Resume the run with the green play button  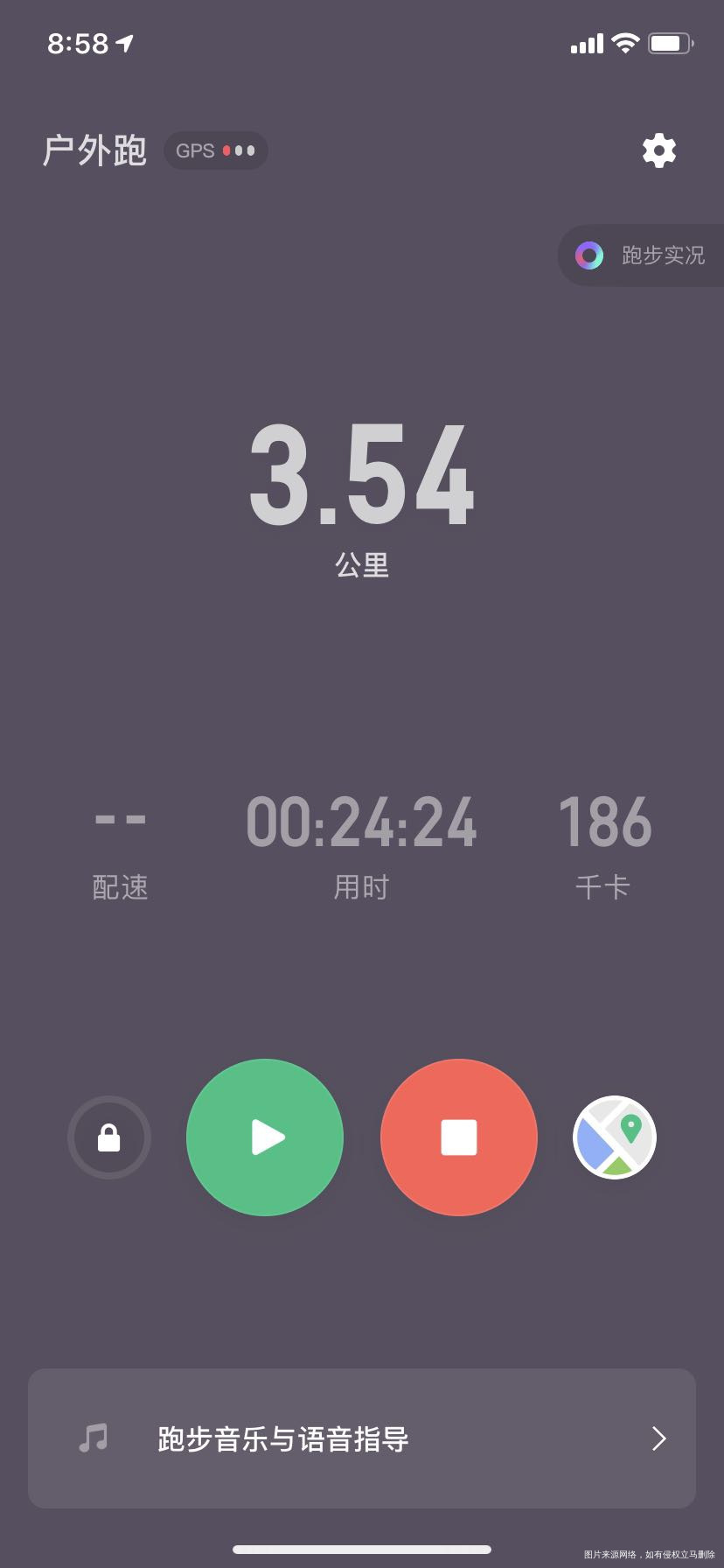(264, 1137)
